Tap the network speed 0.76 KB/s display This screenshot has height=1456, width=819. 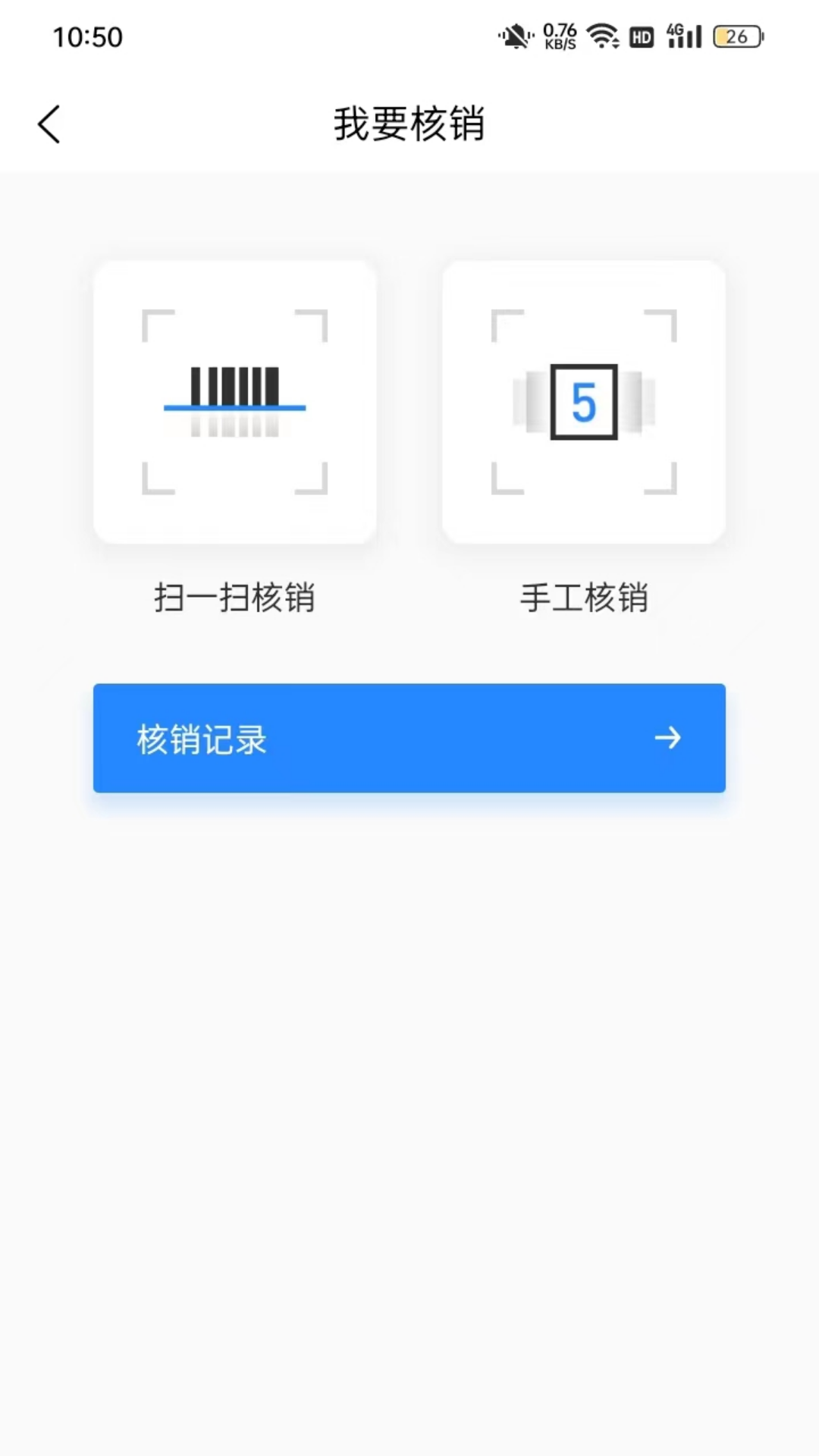point(559,35)
